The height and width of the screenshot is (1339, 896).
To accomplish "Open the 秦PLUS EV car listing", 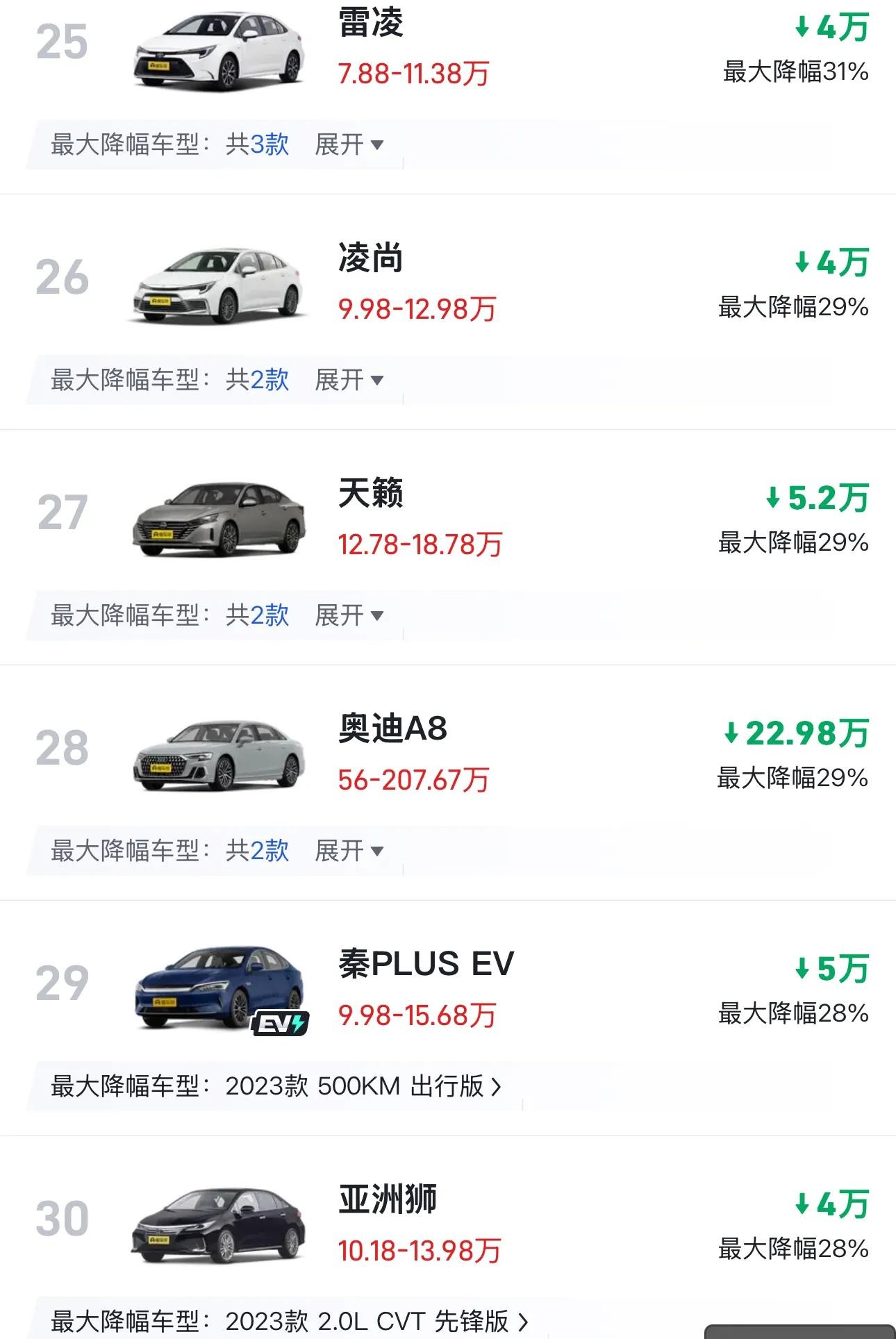I will [x=426, y=964].
